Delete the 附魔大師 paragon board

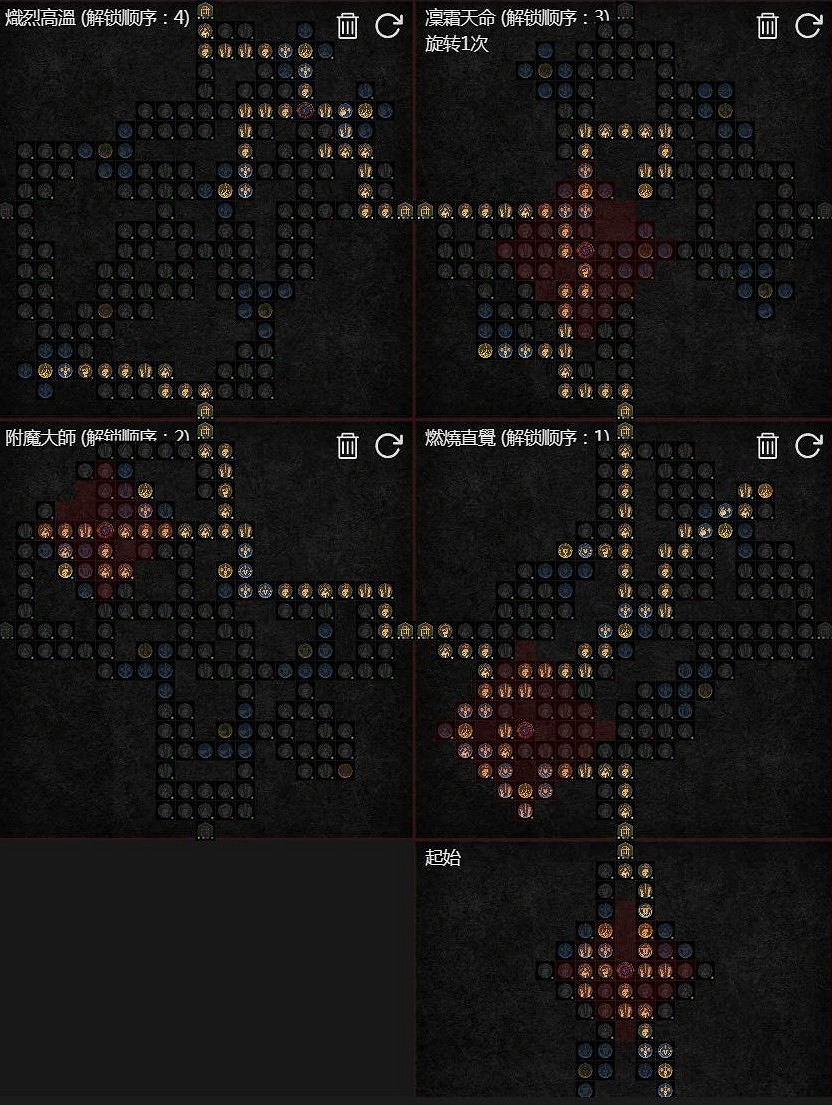pyautogui.click(x=347, y=446)
